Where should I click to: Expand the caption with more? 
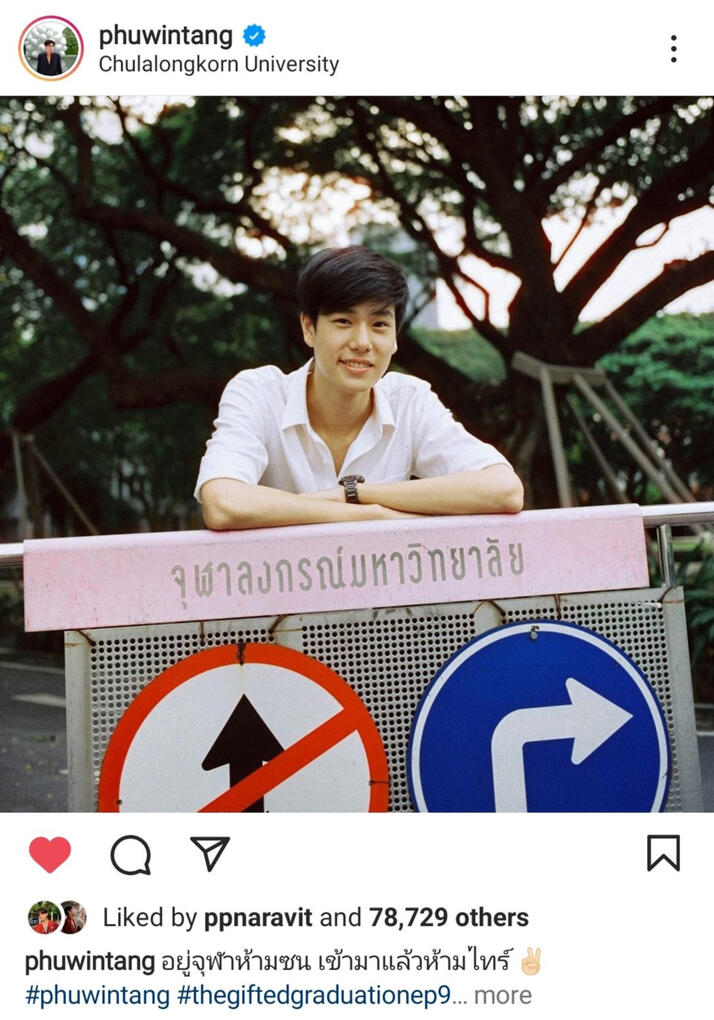(503, 995)
